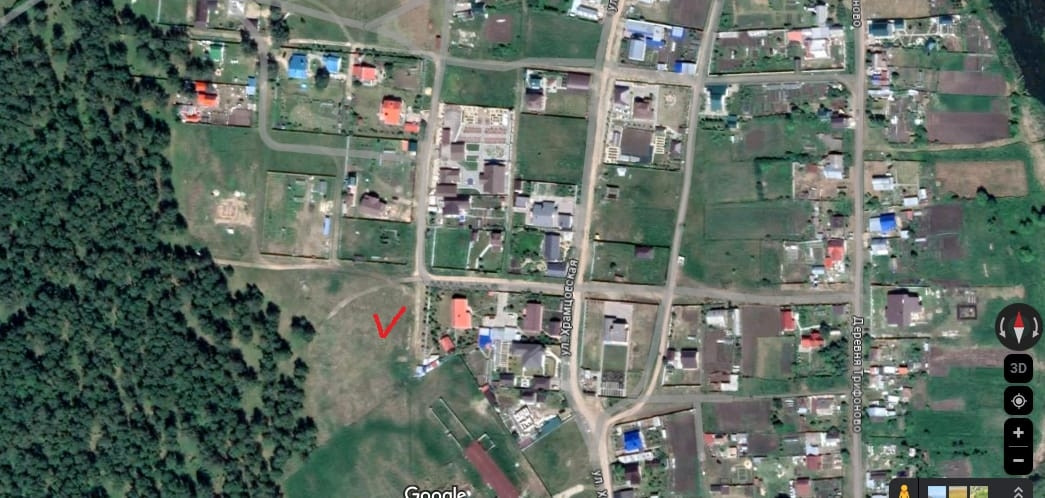Switch to 3D view
The image size is (1045, 498).
[x=1018, y=368]
